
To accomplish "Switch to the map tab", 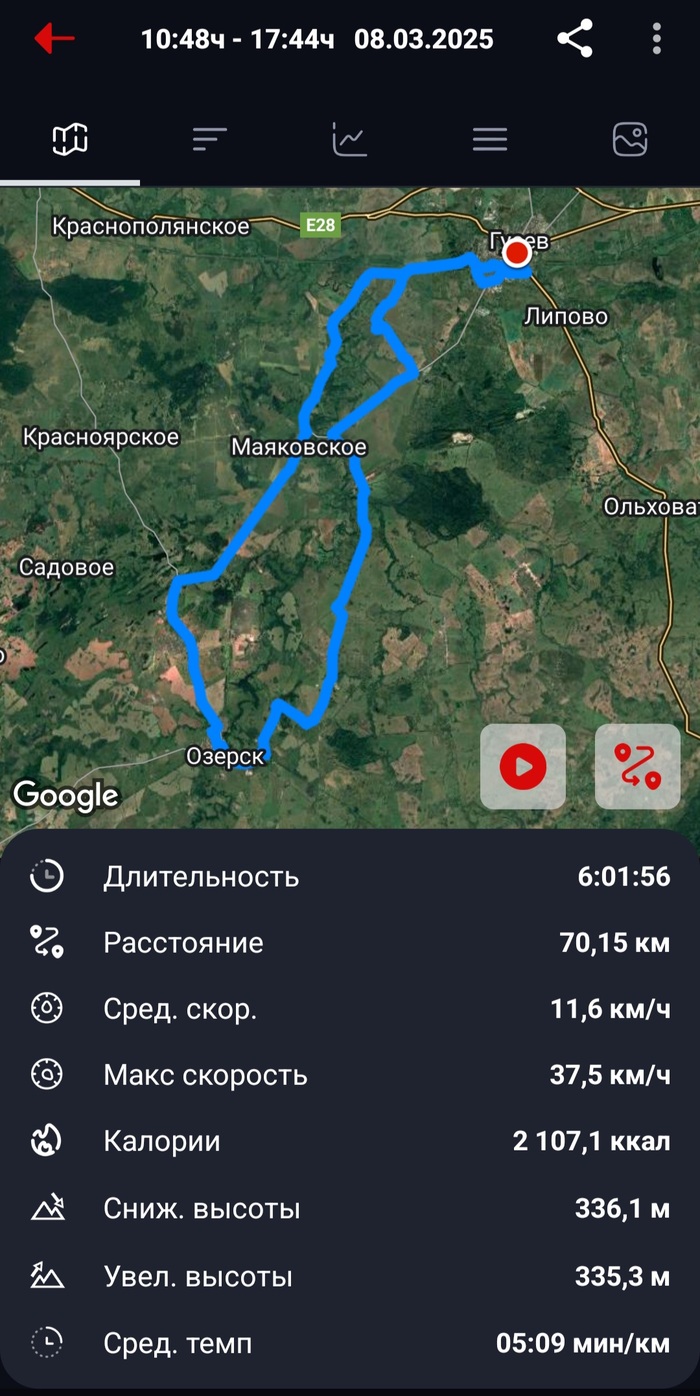I will [x=70, y=139].
